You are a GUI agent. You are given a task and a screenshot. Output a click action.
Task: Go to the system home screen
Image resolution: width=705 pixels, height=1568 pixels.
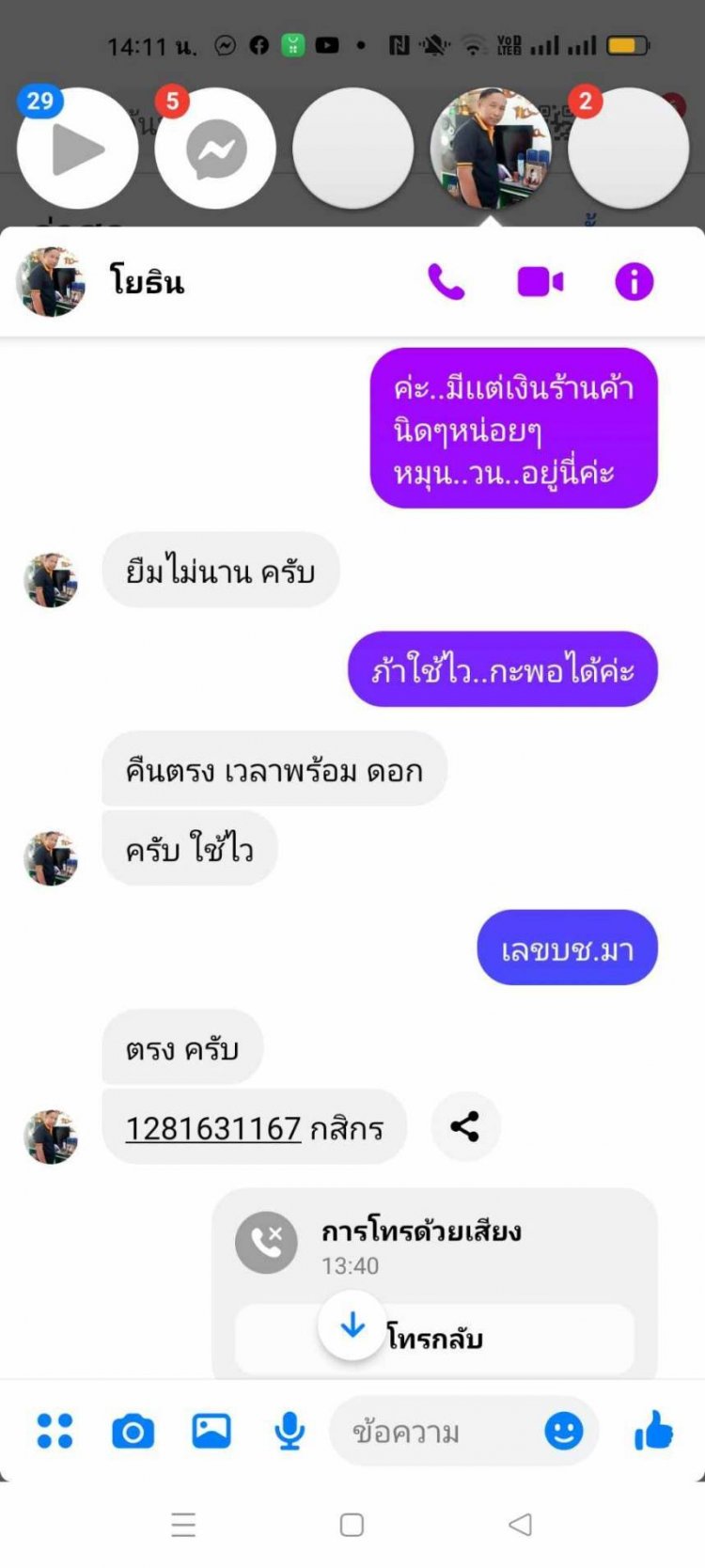(x=352, y=1525)
